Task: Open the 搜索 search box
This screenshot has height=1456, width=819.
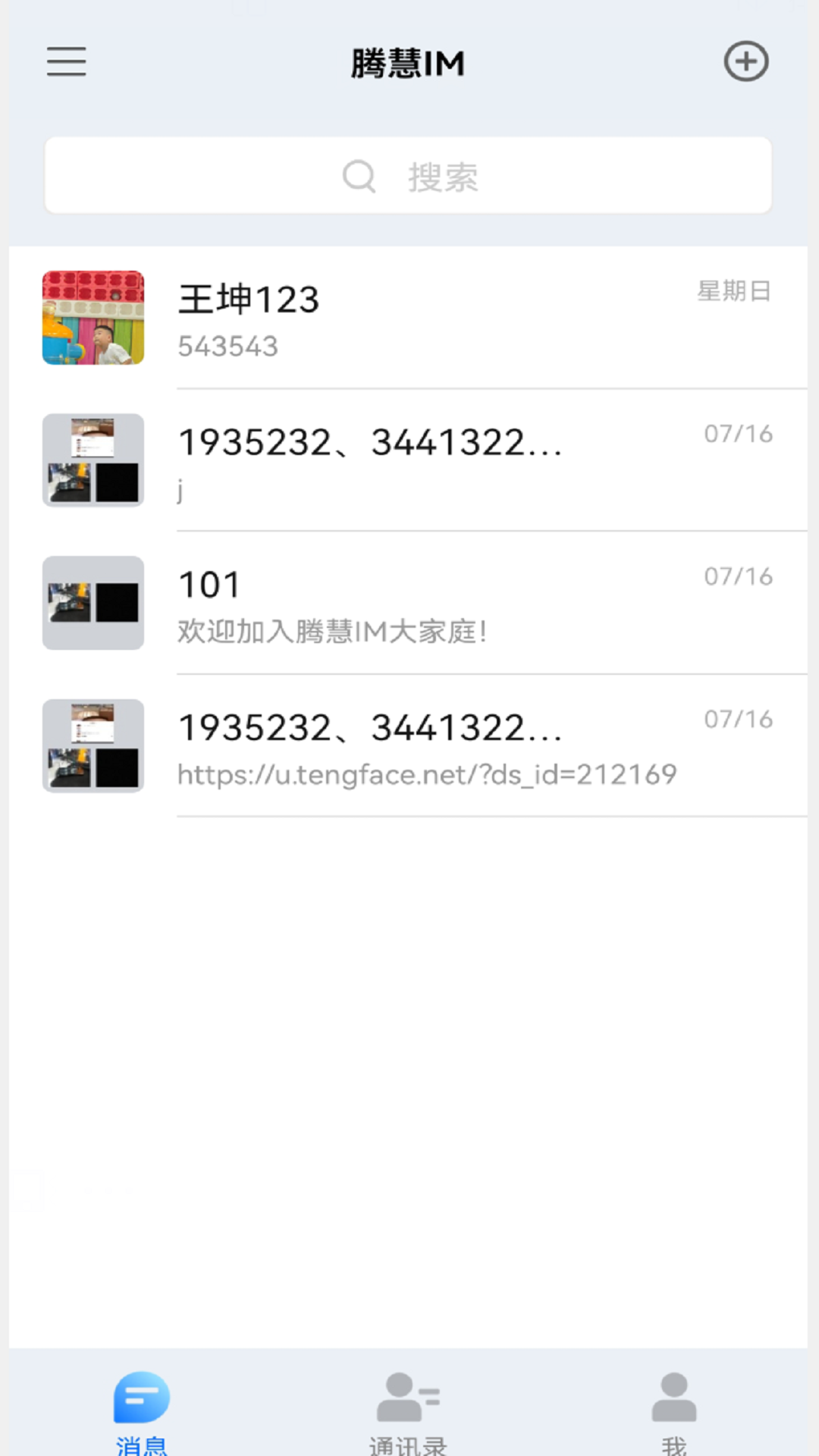Action: (408, 176)
